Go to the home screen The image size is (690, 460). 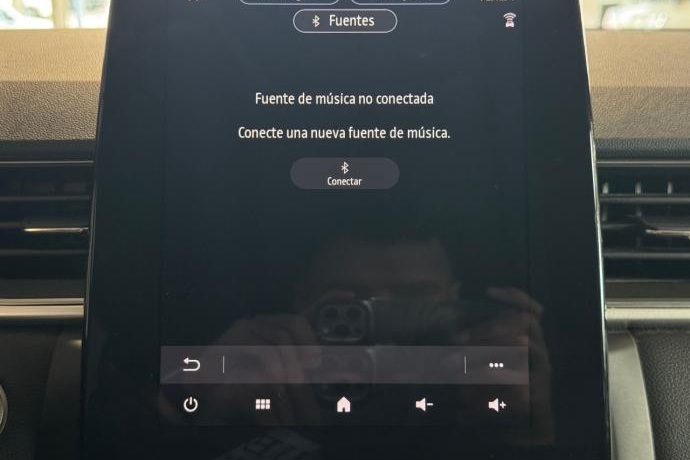(x=344, y=404)
